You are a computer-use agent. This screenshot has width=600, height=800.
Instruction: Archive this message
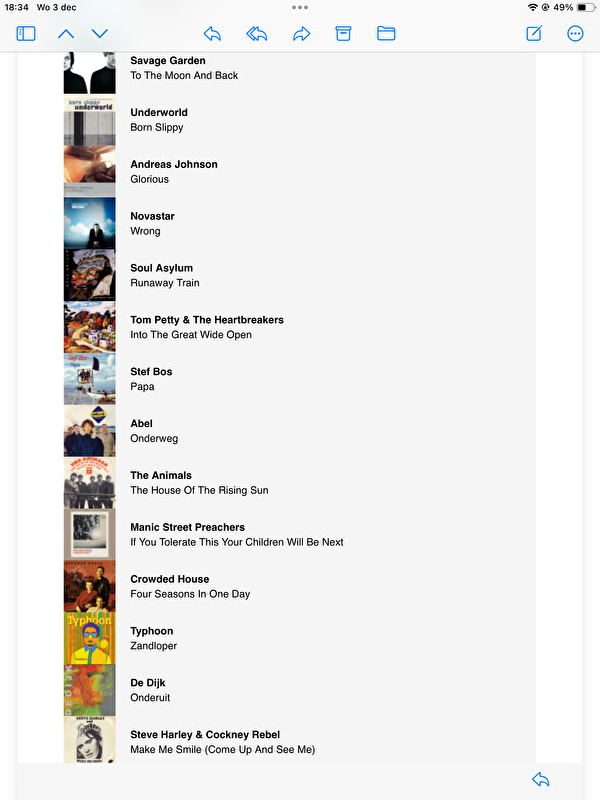point(343,33)
